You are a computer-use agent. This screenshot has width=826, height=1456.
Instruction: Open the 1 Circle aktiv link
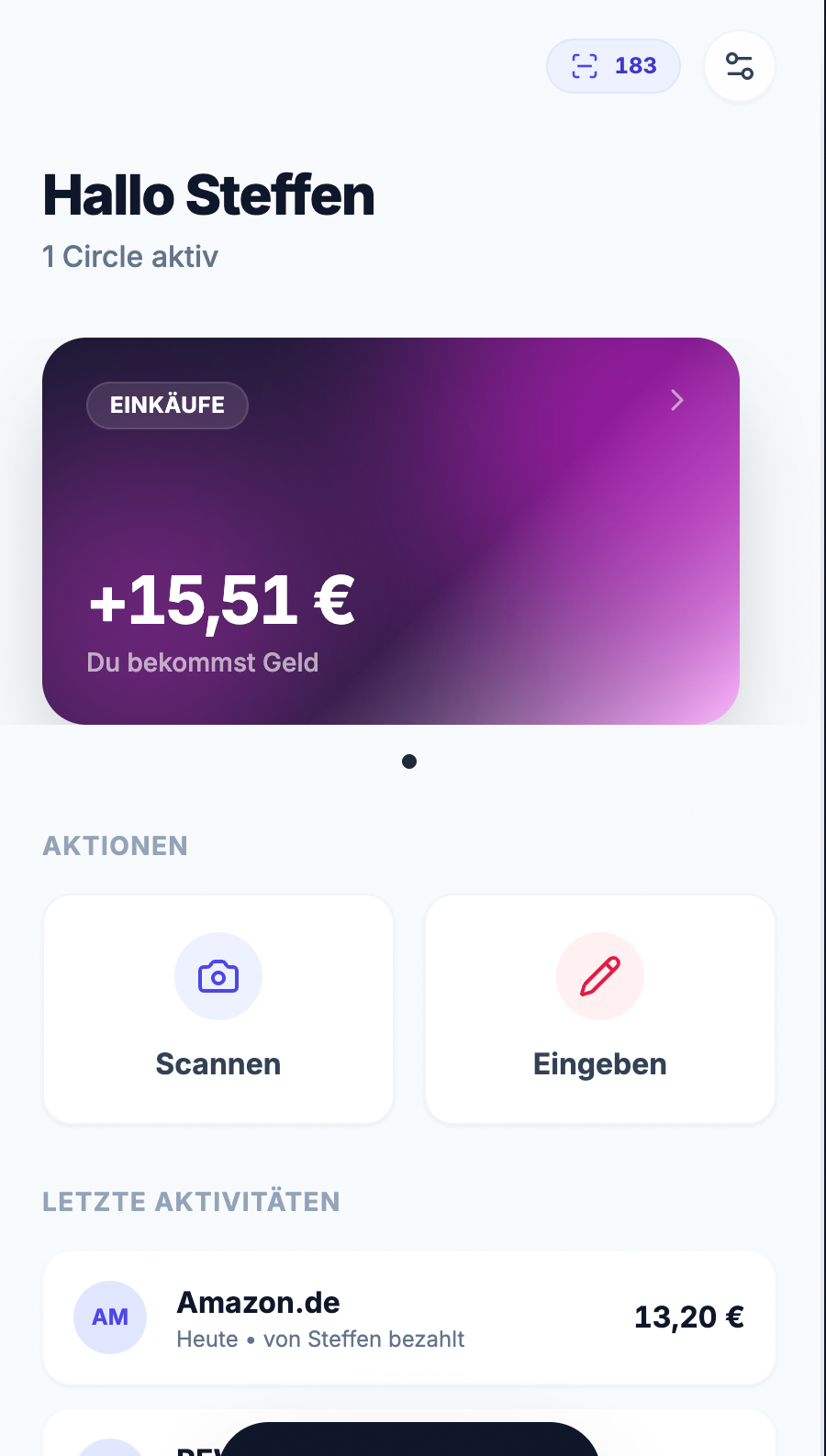coord(129,256)
